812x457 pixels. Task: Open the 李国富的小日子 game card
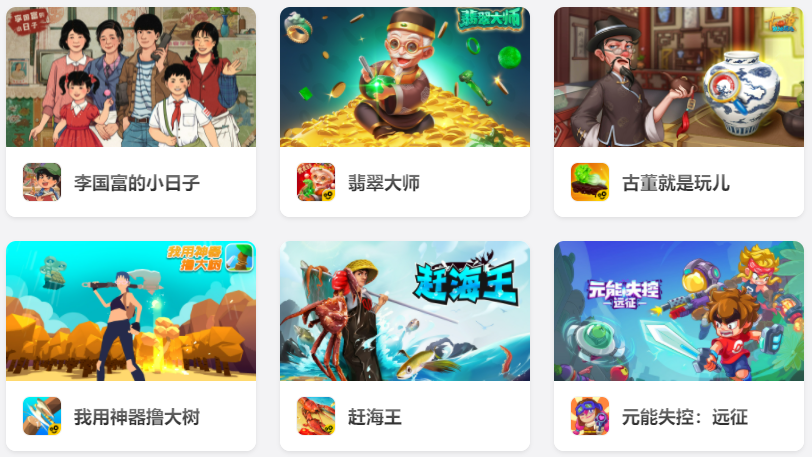click(x=131, y=112)
